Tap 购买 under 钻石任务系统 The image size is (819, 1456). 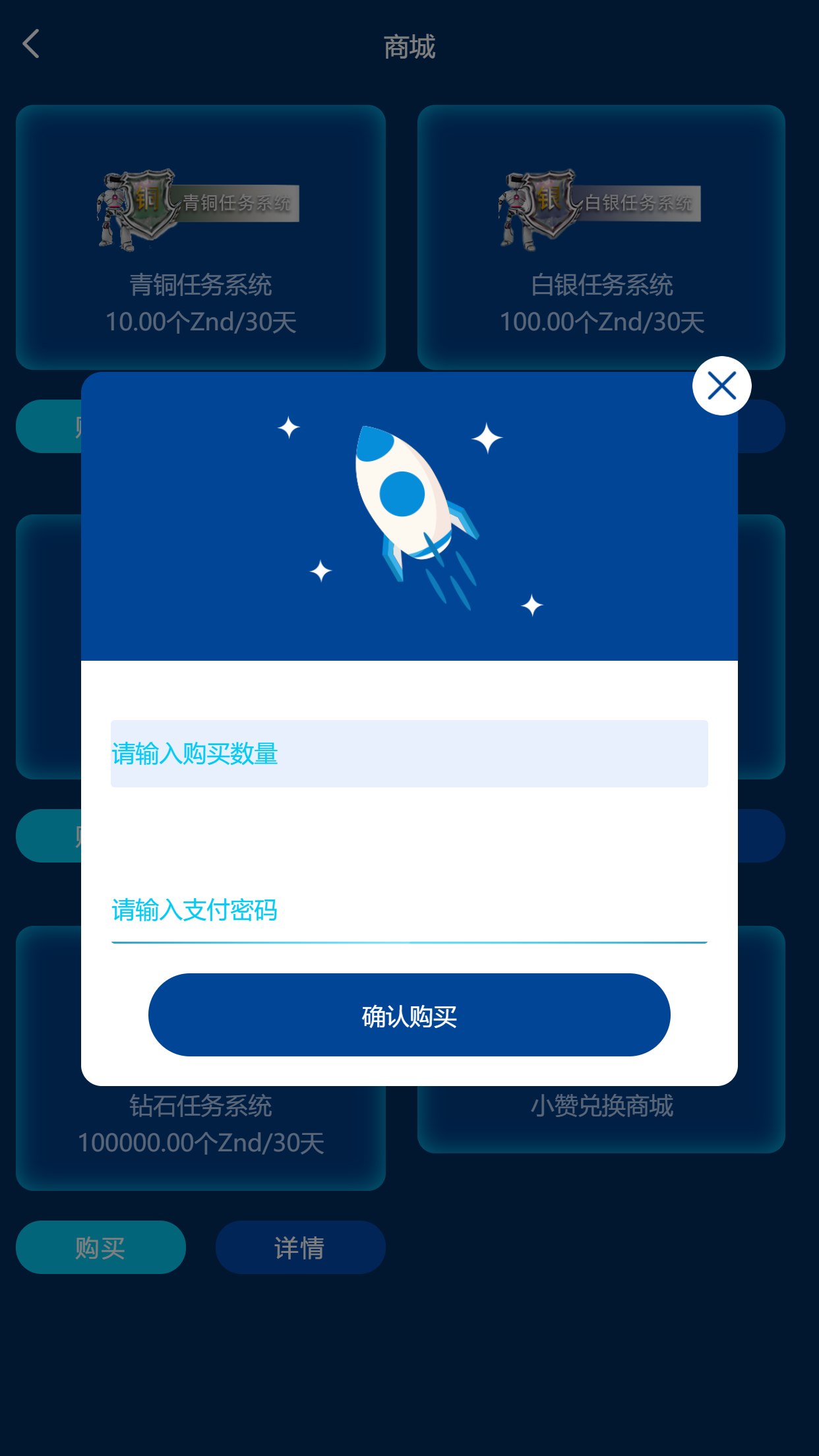[101, 1247]
